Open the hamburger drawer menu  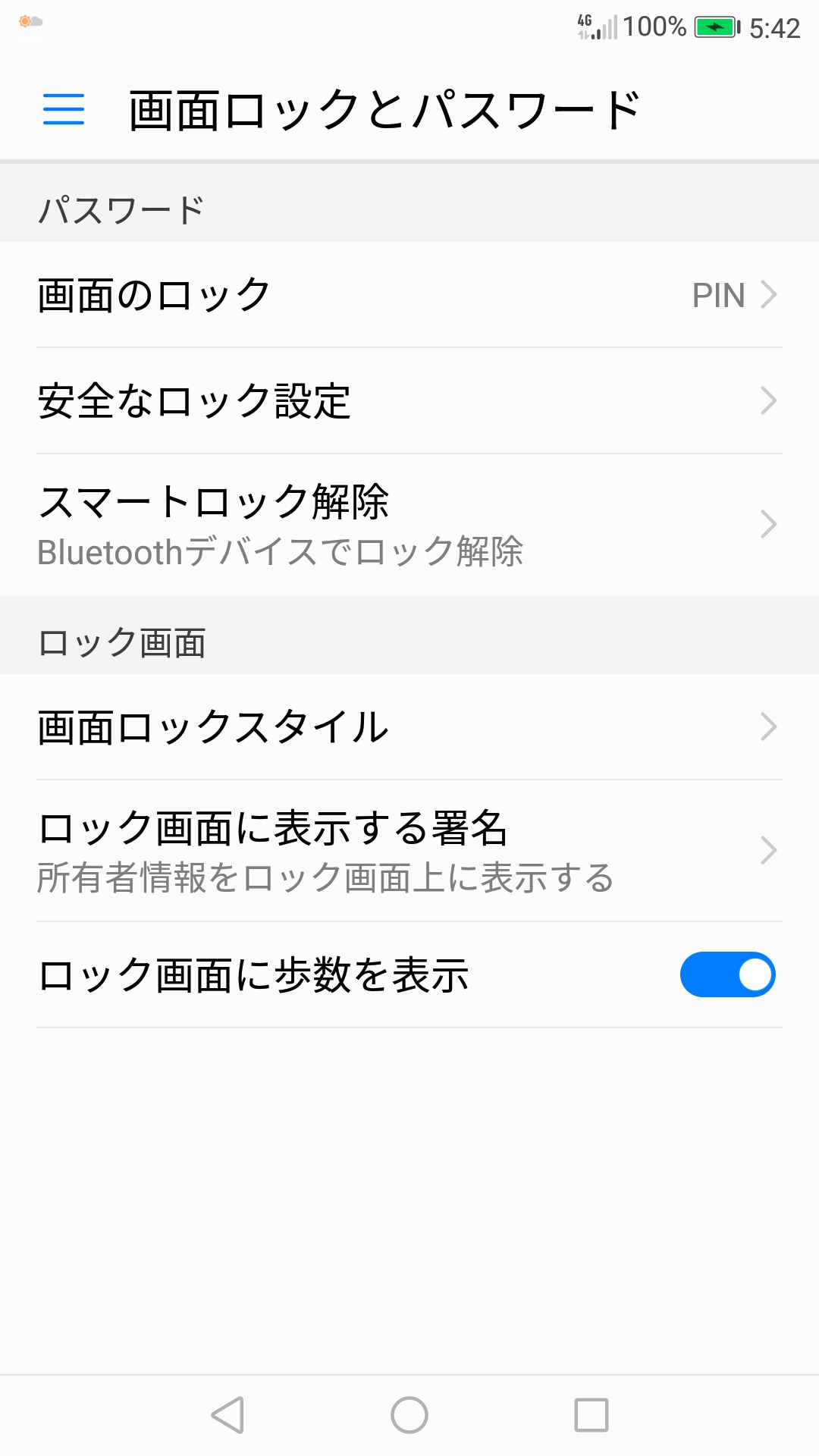coord(64,109)
